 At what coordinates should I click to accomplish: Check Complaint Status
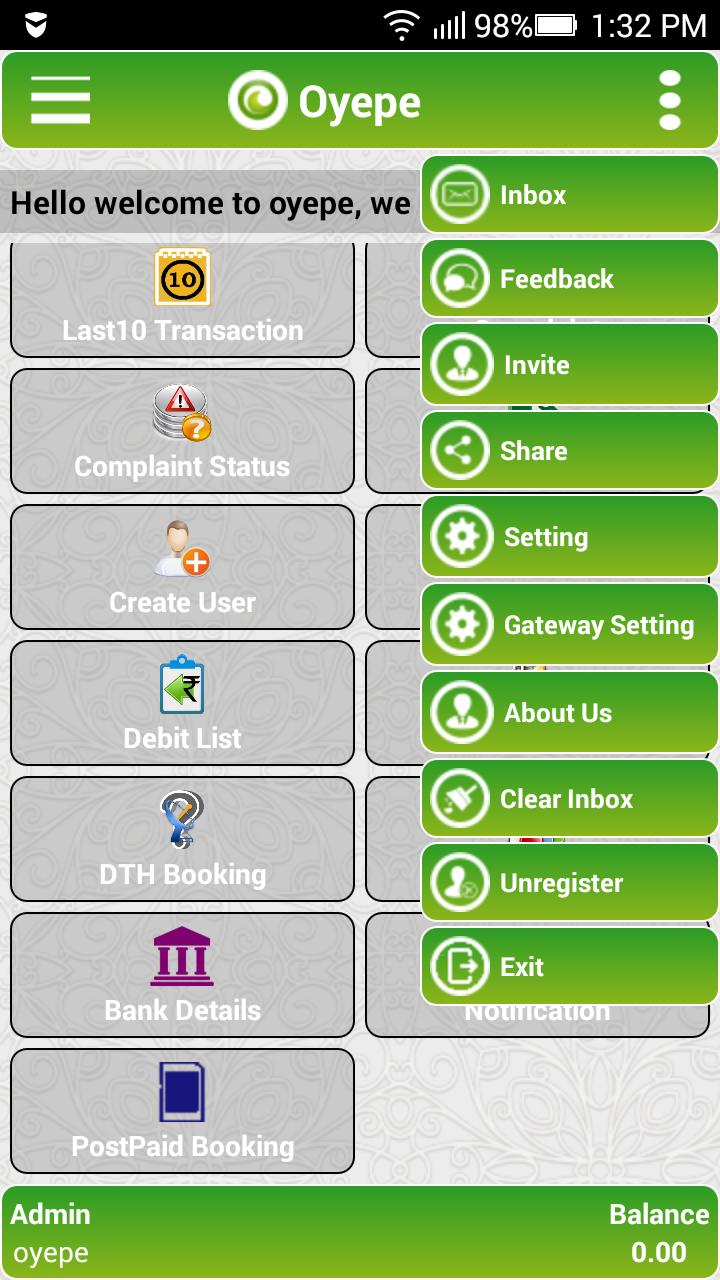(183, 431)
